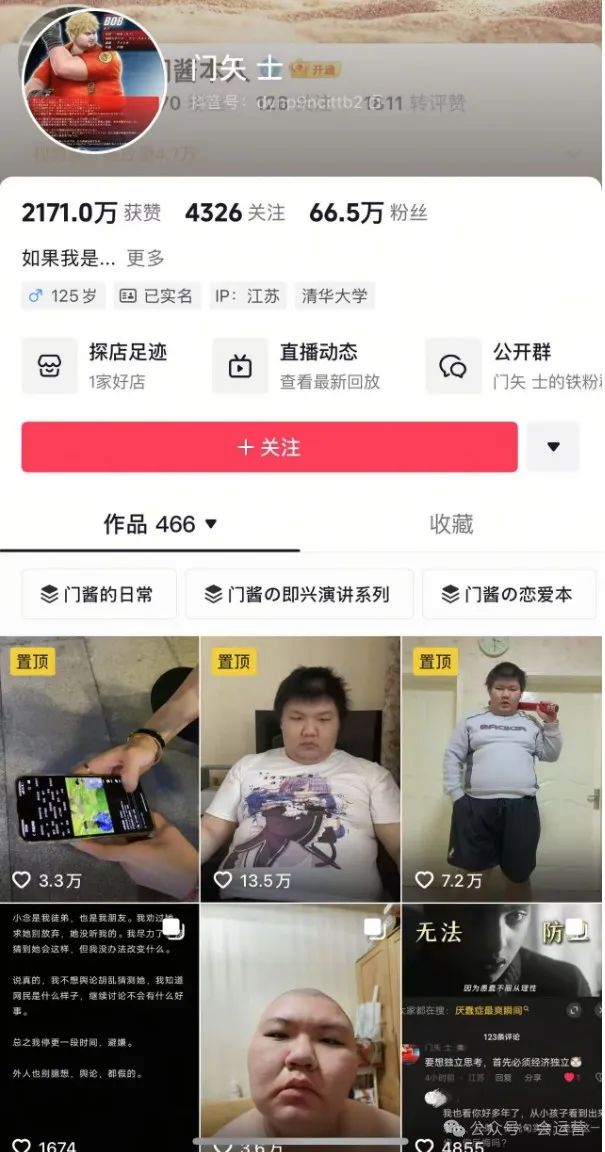Open pinned video with 13.5万 likes
The height and width of the screenshot is (1152, 605).
click(x=300, y=768)
